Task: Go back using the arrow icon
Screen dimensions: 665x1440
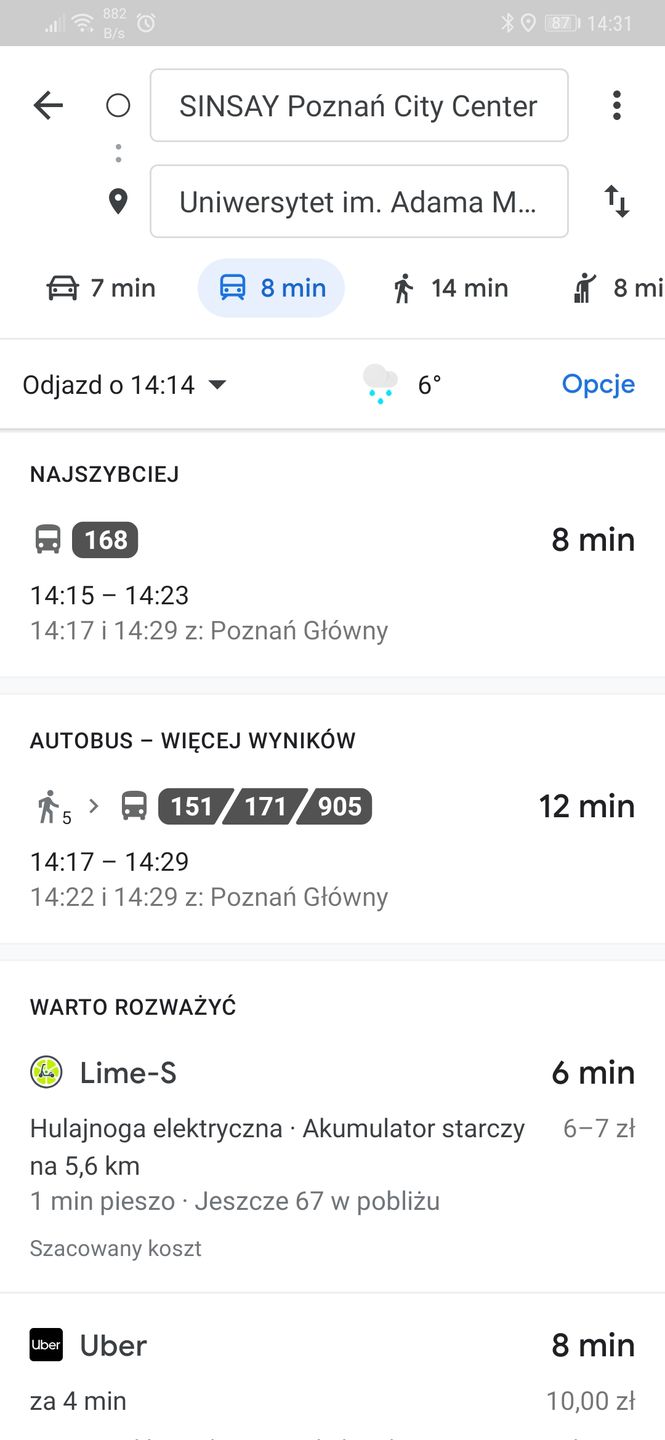Action: [x=48, y=105]
